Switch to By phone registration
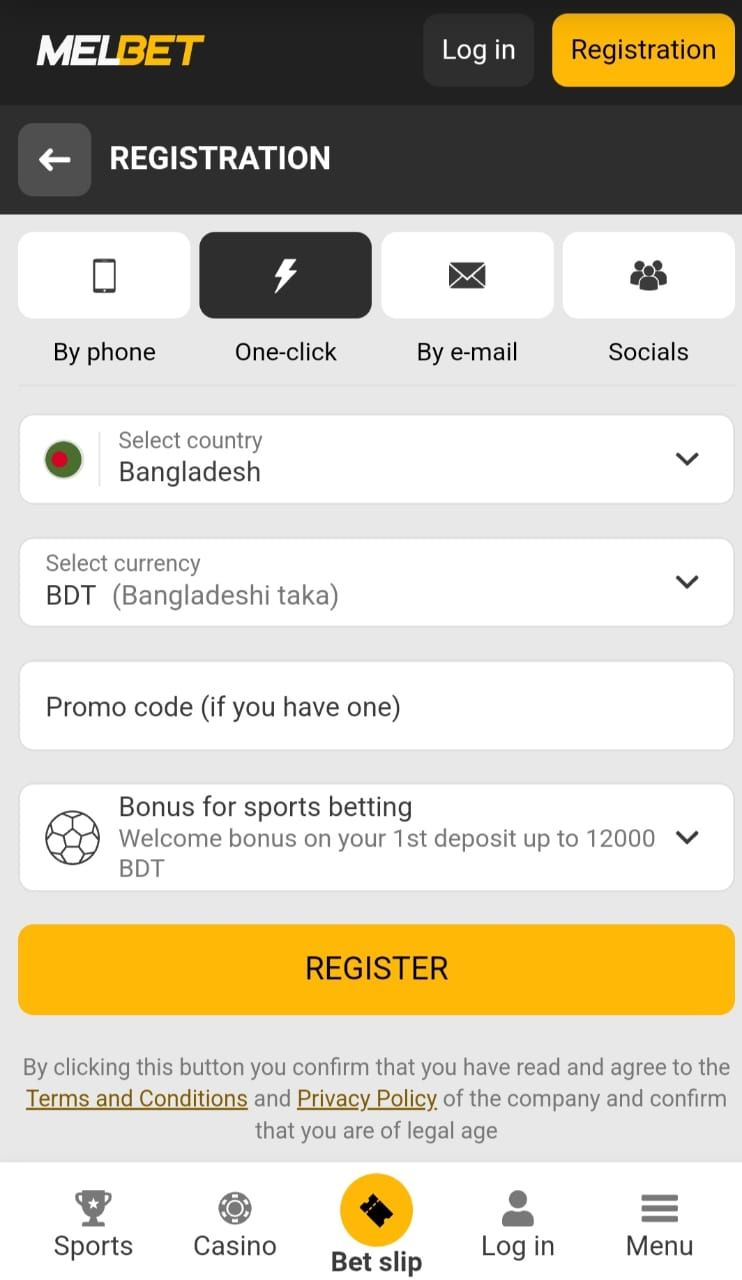The image size is (742, 1280). click(104, 276)
